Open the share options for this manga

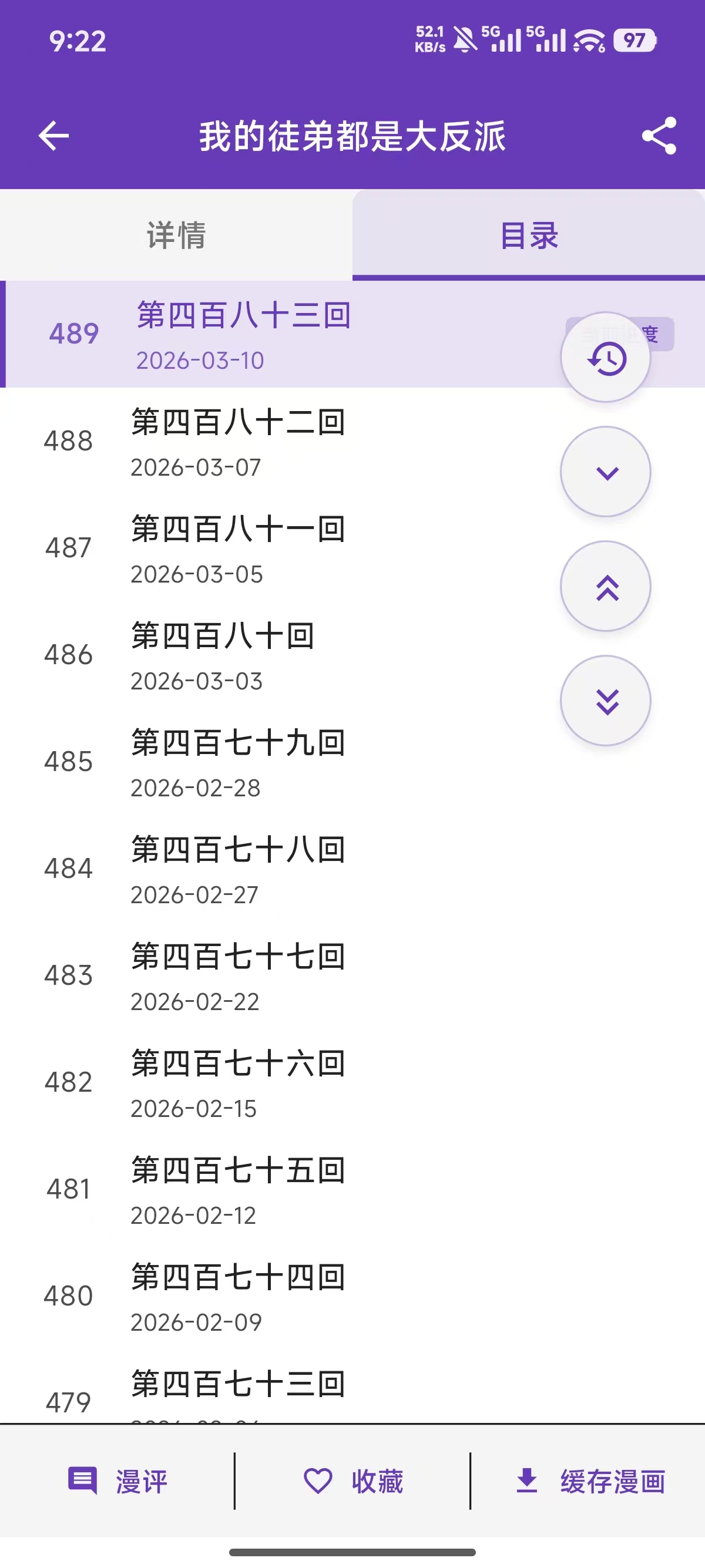(x=660, y=136)
